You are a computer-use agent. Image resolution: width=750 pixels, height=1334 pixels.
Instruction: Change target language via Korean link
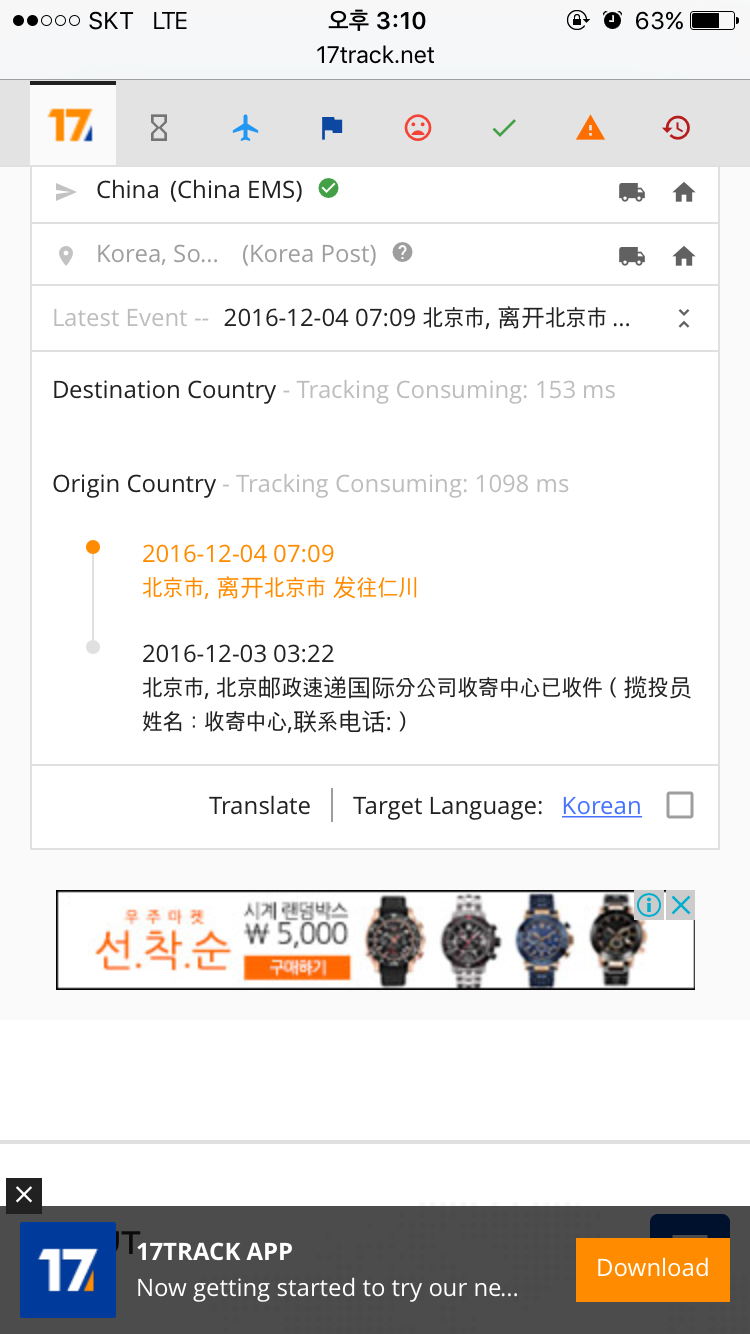pos(601,806)
